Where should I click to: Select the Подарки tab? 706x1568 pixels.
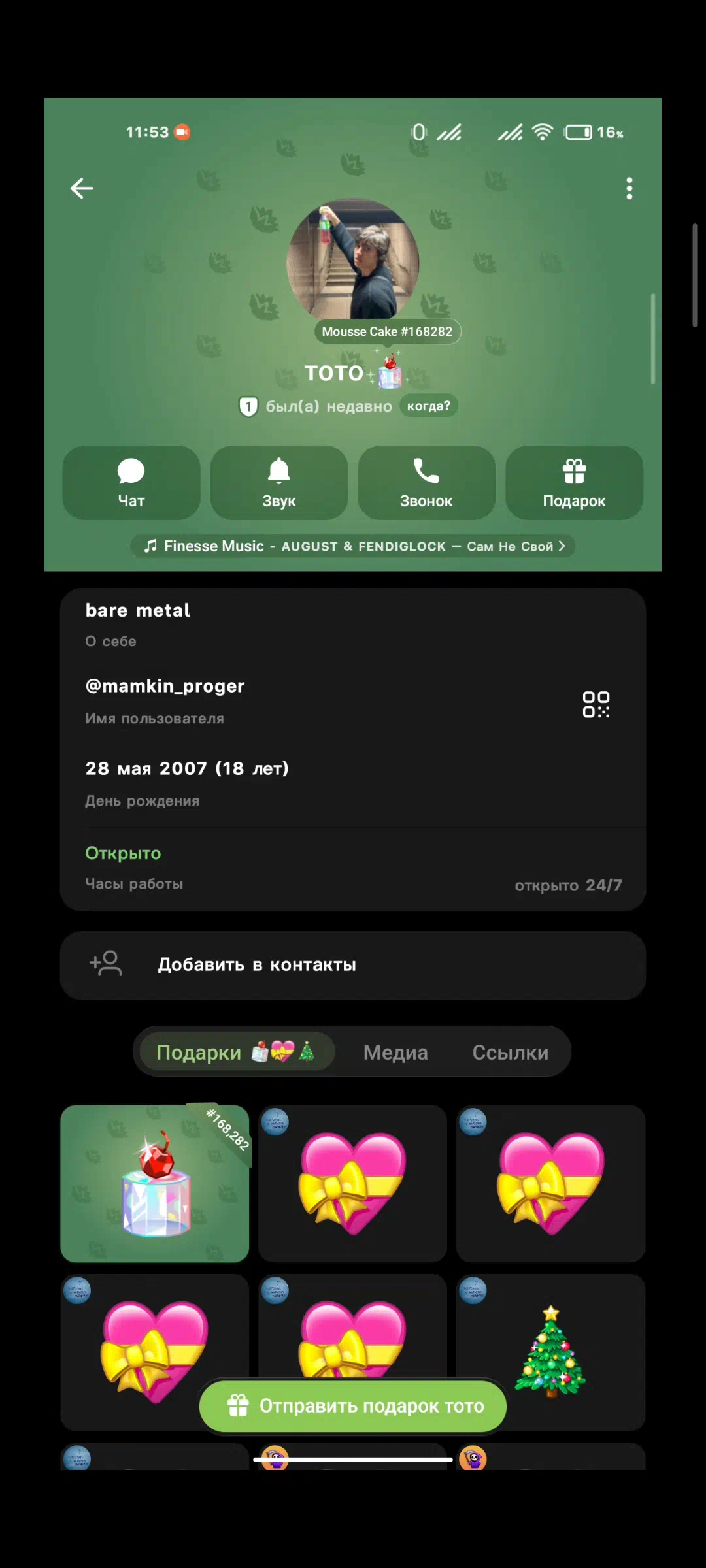pyautogui.click(x=235, y=1053)
